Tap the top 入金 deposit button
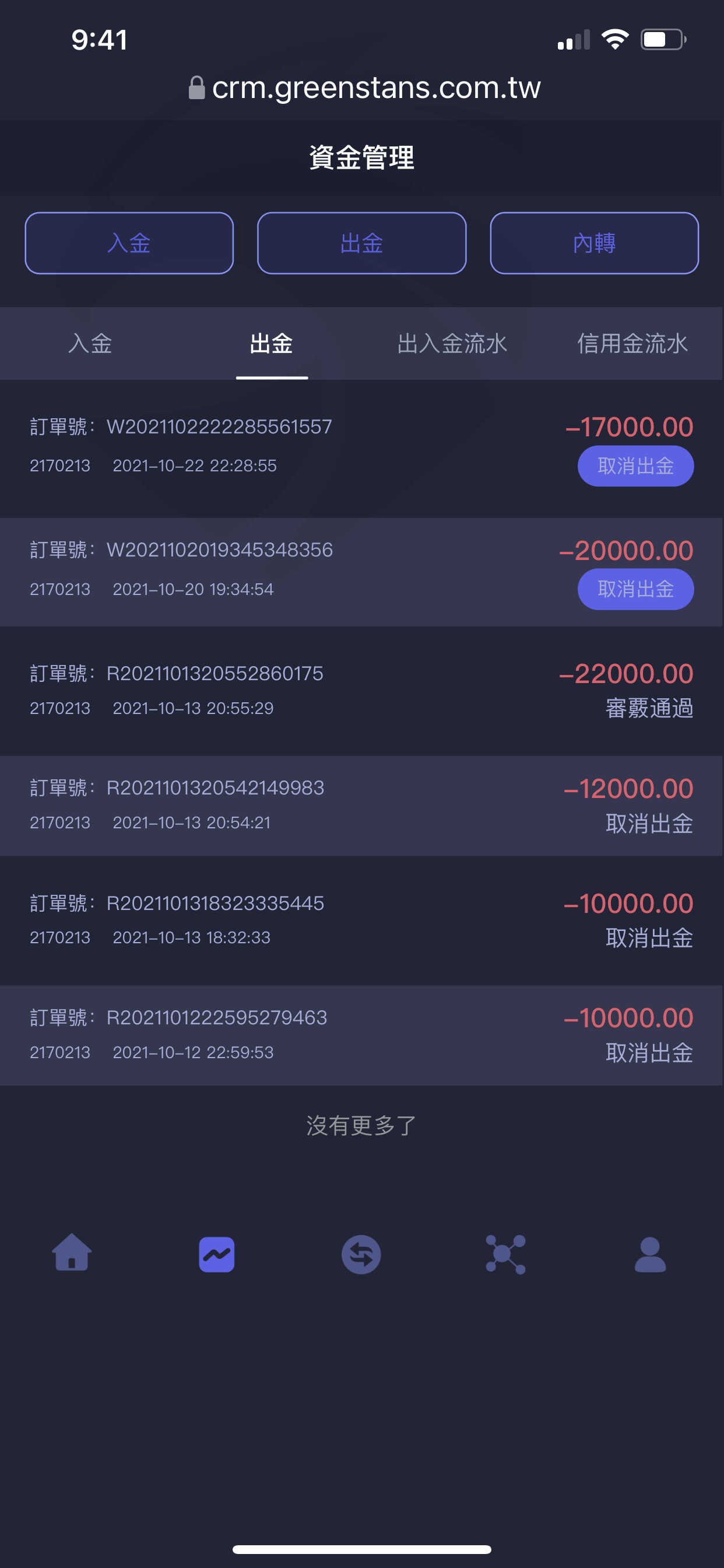The width and height of the screenshot is (724, 1568). point(129,243)
